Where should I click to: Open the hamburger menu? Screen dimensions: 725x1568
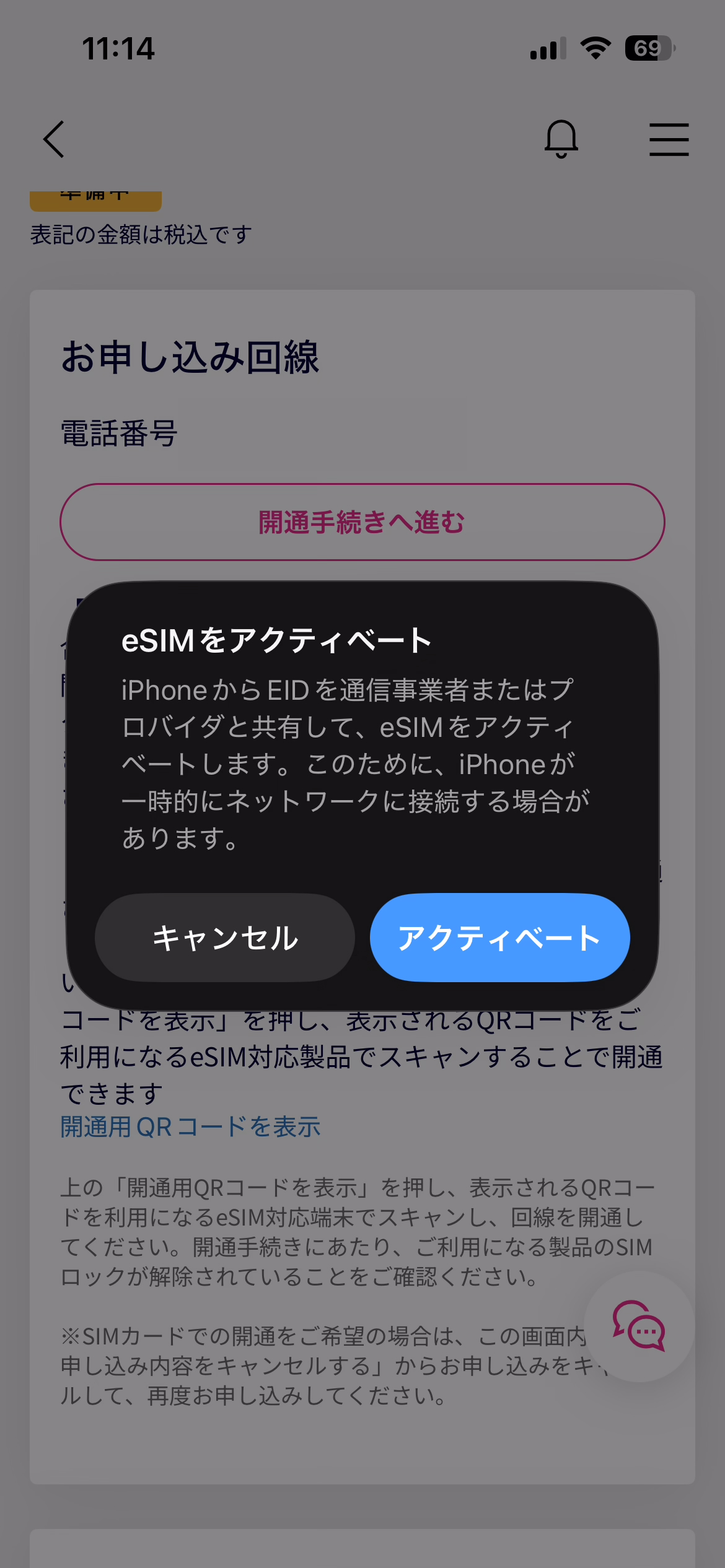point(669,139)
